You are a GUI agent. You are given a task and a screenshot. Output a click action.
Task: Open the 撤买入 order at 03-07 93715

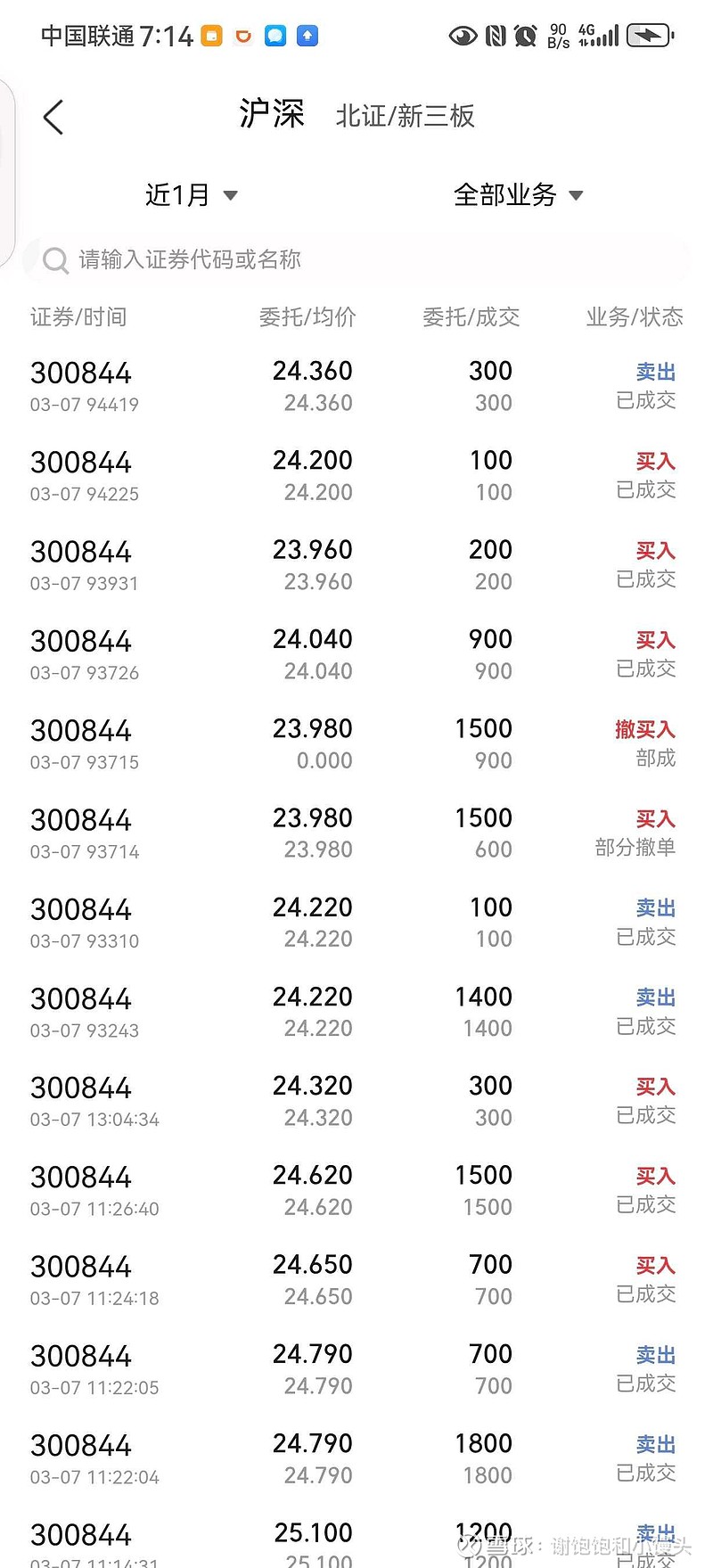point(356,744)
